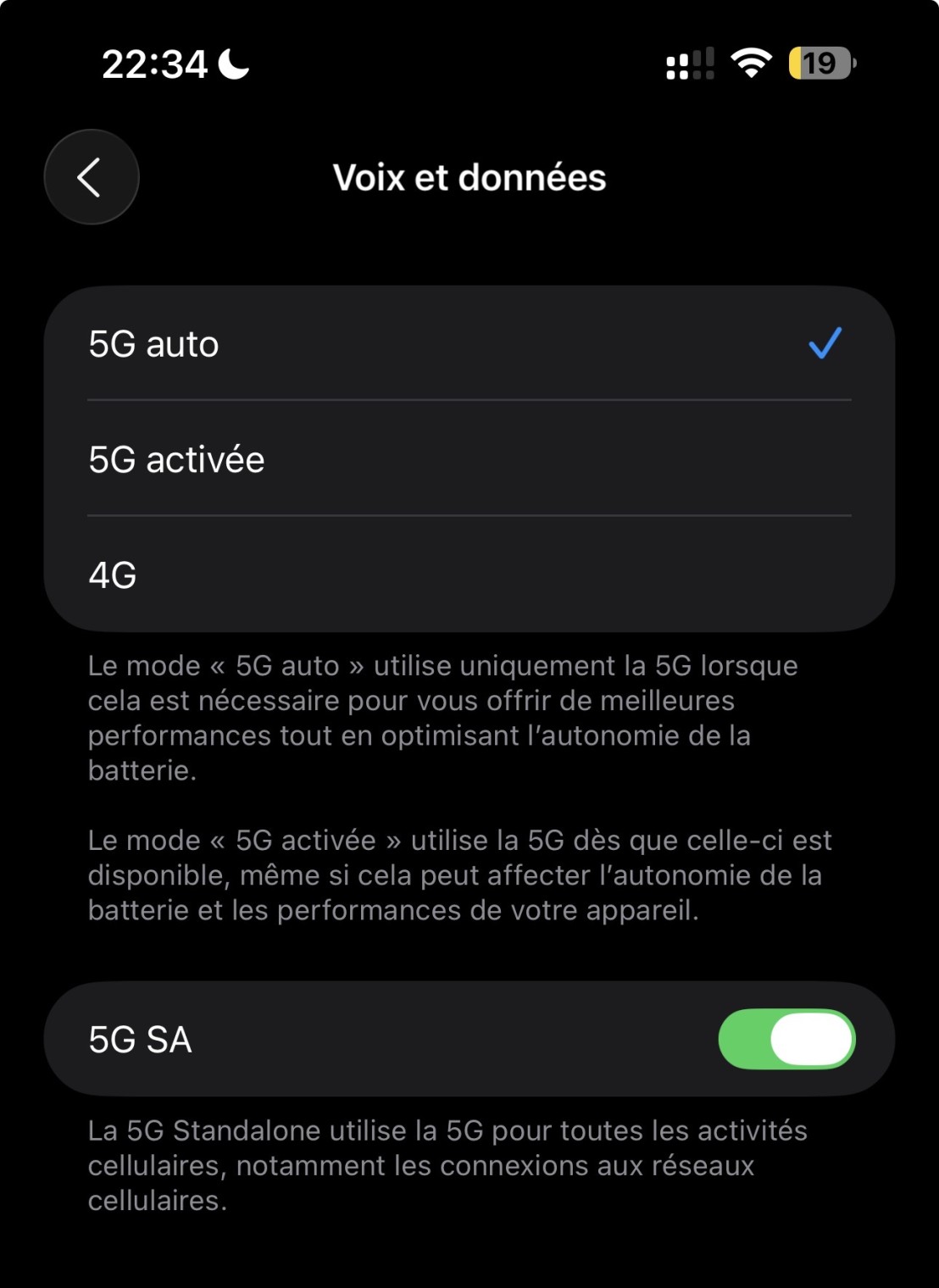939x1288 pixels.
Task: Disable the 5G SA toggle
Action: click(786, 1039)
